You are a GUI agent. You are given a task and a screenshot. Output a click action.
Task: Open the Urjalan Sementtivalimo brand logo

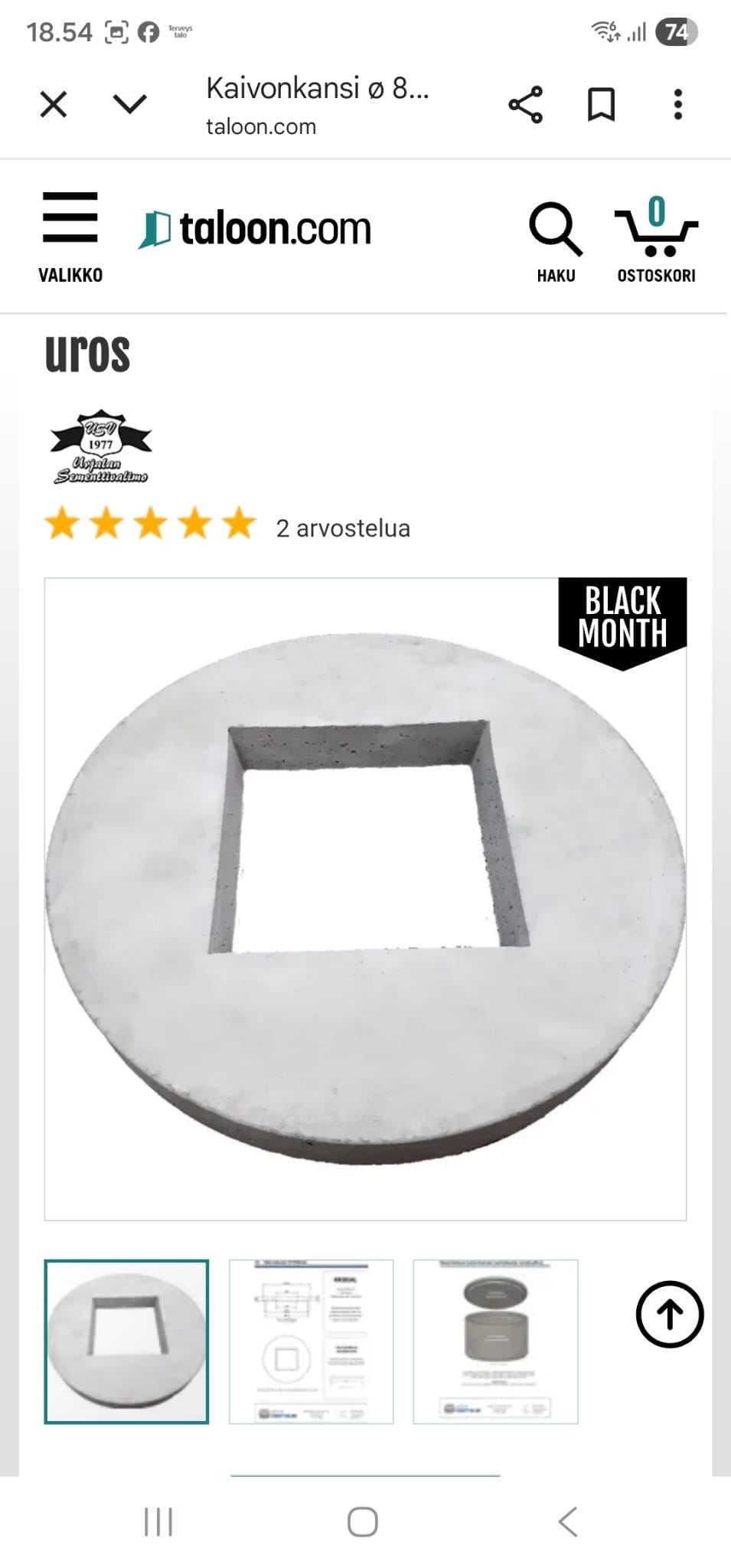100,448
